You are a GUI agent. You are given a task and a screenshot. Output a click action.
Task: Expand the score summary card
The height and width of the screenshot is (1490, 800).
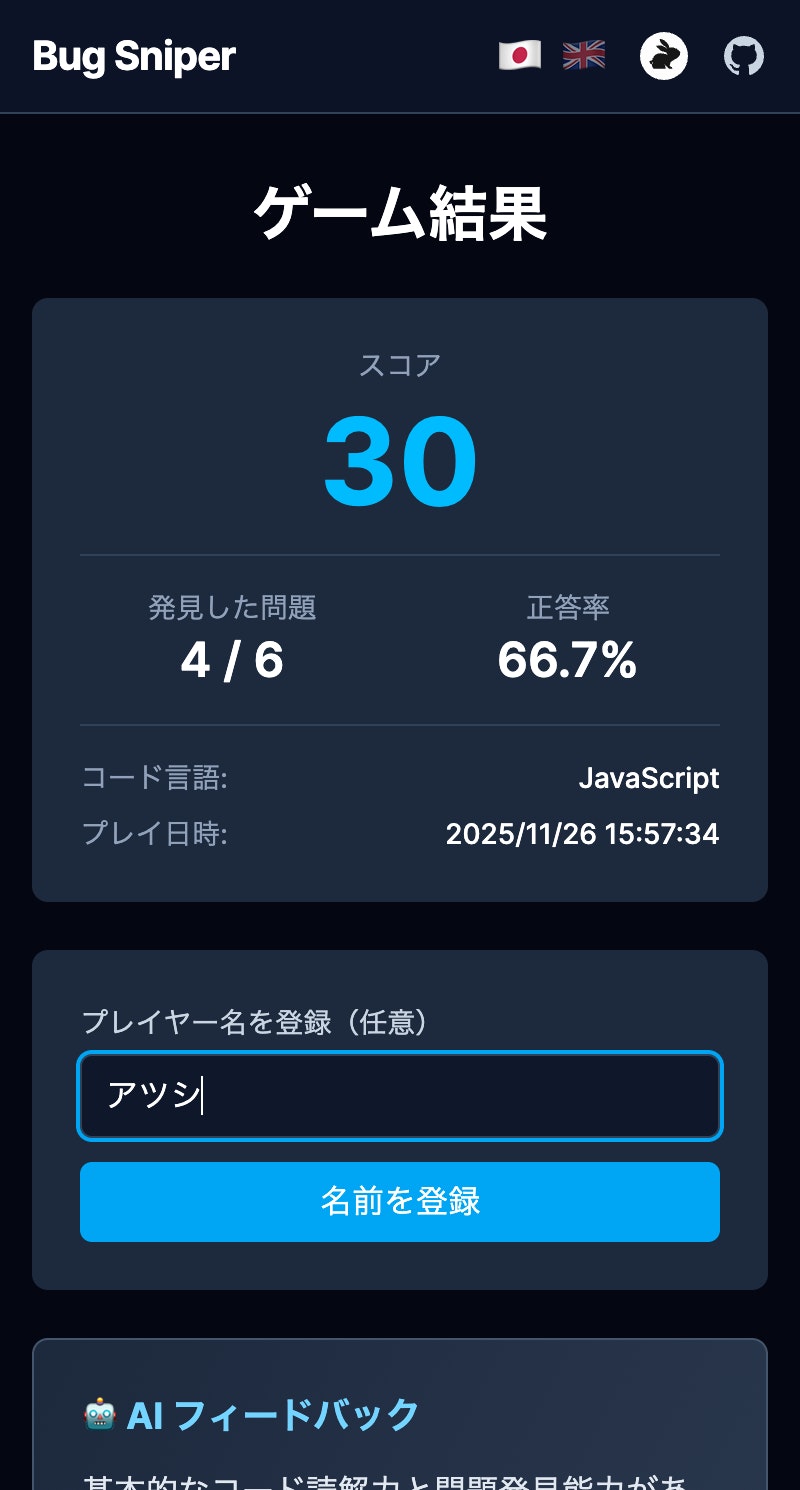[x=400, y=595]
